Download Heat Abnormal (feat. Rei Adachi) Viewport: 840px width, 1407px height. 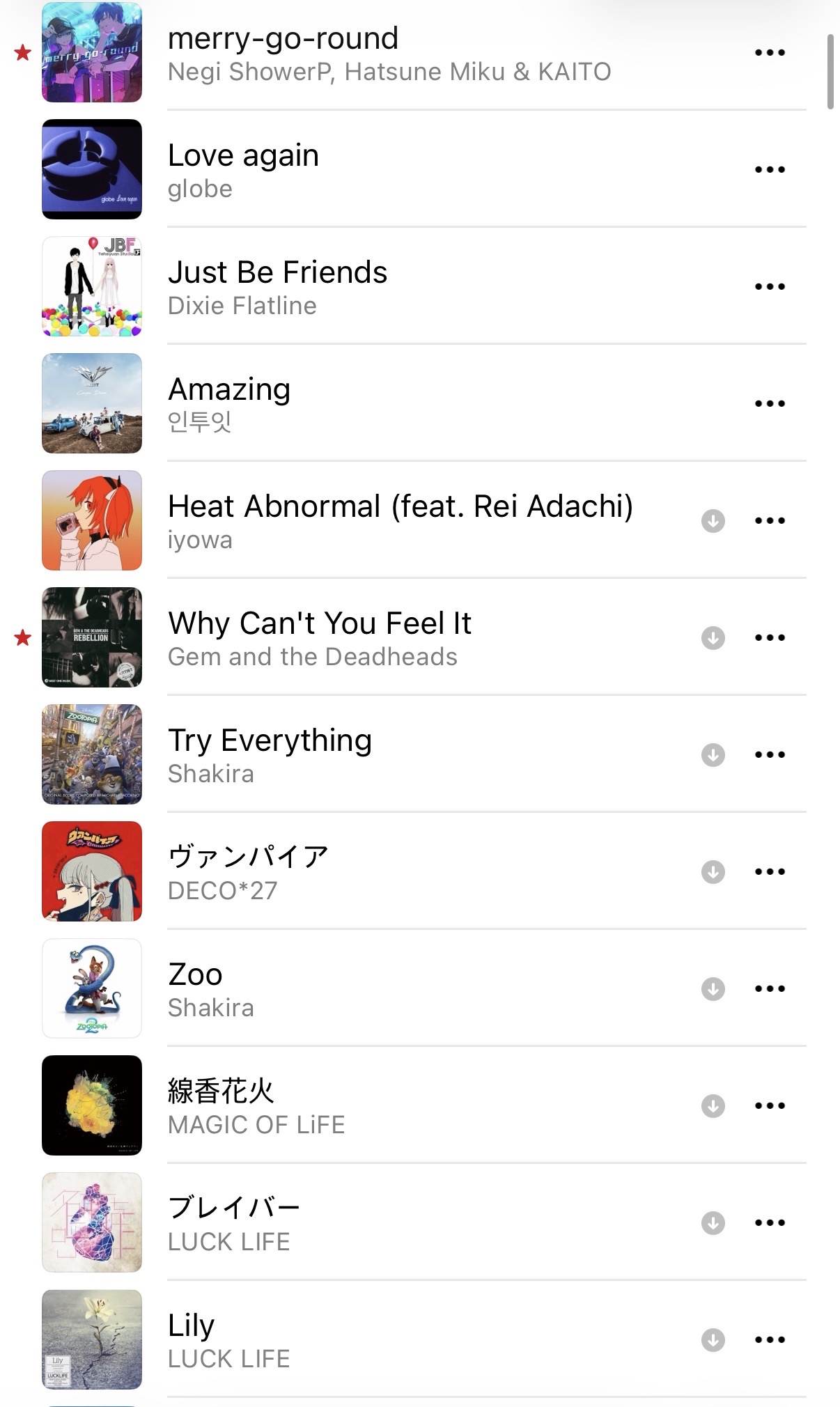(x=713, y=521)
